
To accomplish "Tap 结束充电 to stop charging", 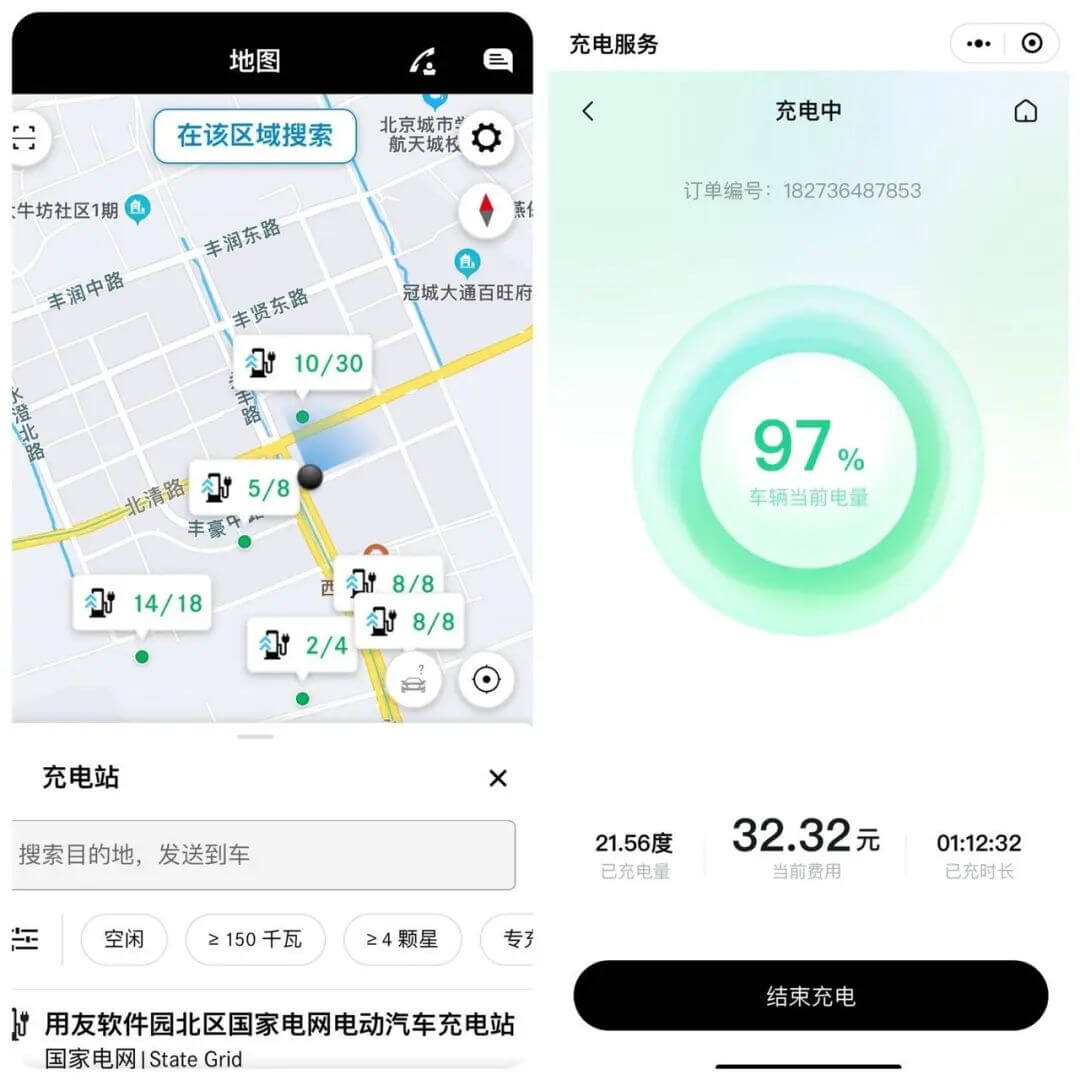I will pyautogui.click(x=810, y=996).
